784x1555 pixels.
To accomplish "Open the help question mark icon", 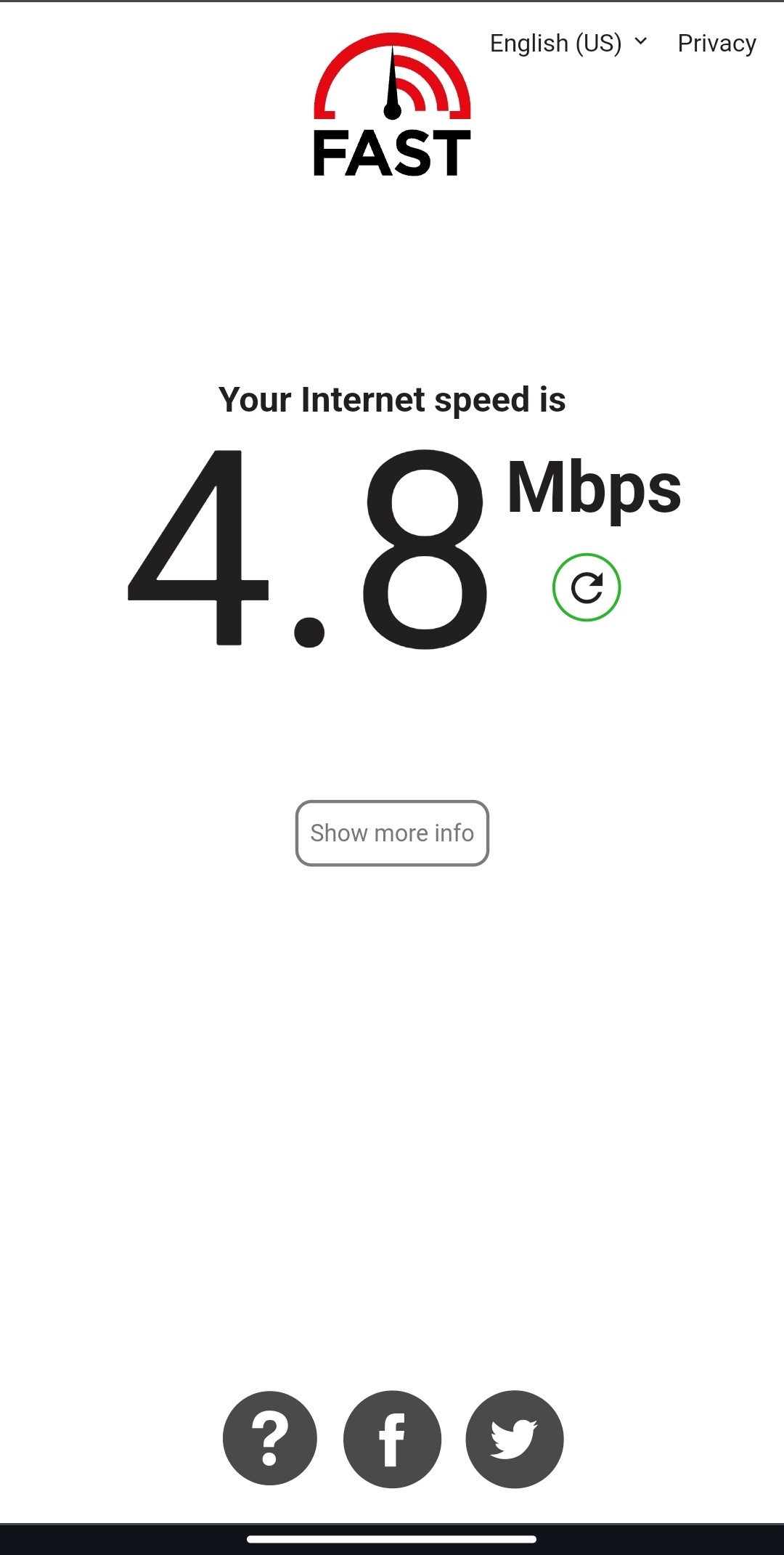I will (270, 1439).
